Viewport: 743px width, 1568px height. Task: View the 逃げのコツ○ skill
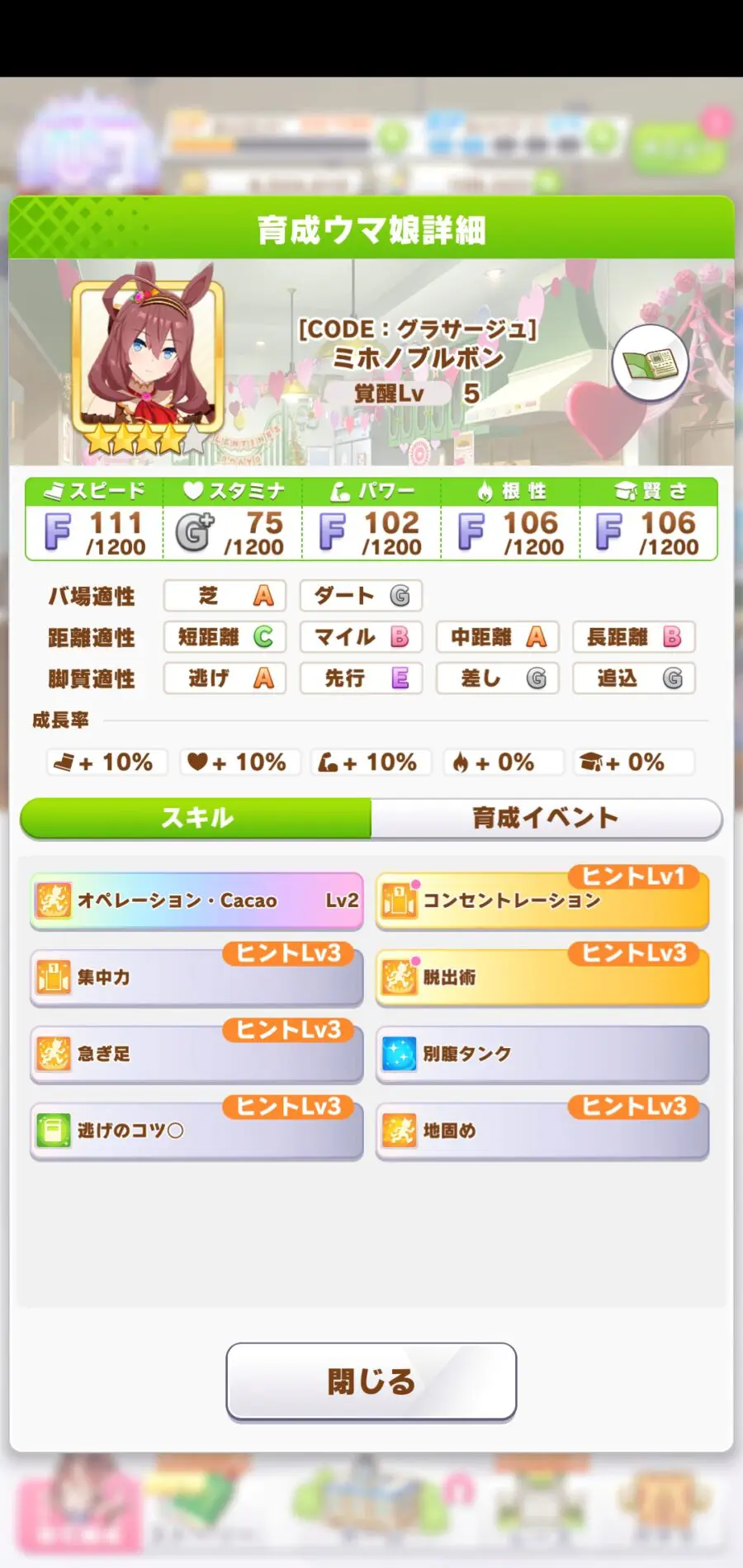pyautogui.click(x=196, y=1131)
